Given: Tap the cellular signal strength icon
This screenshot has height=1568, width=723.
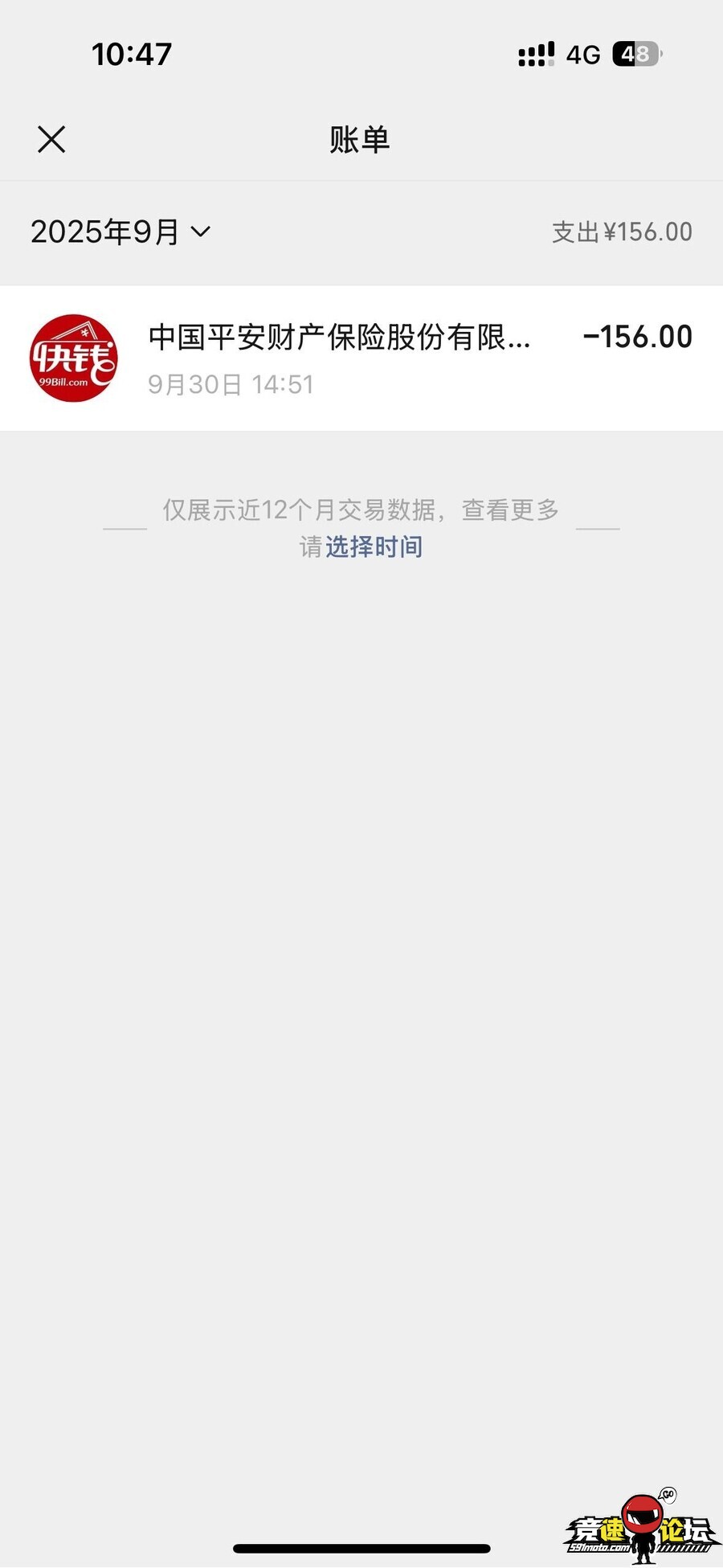Looking at the screenshot, I should point(535,53).
